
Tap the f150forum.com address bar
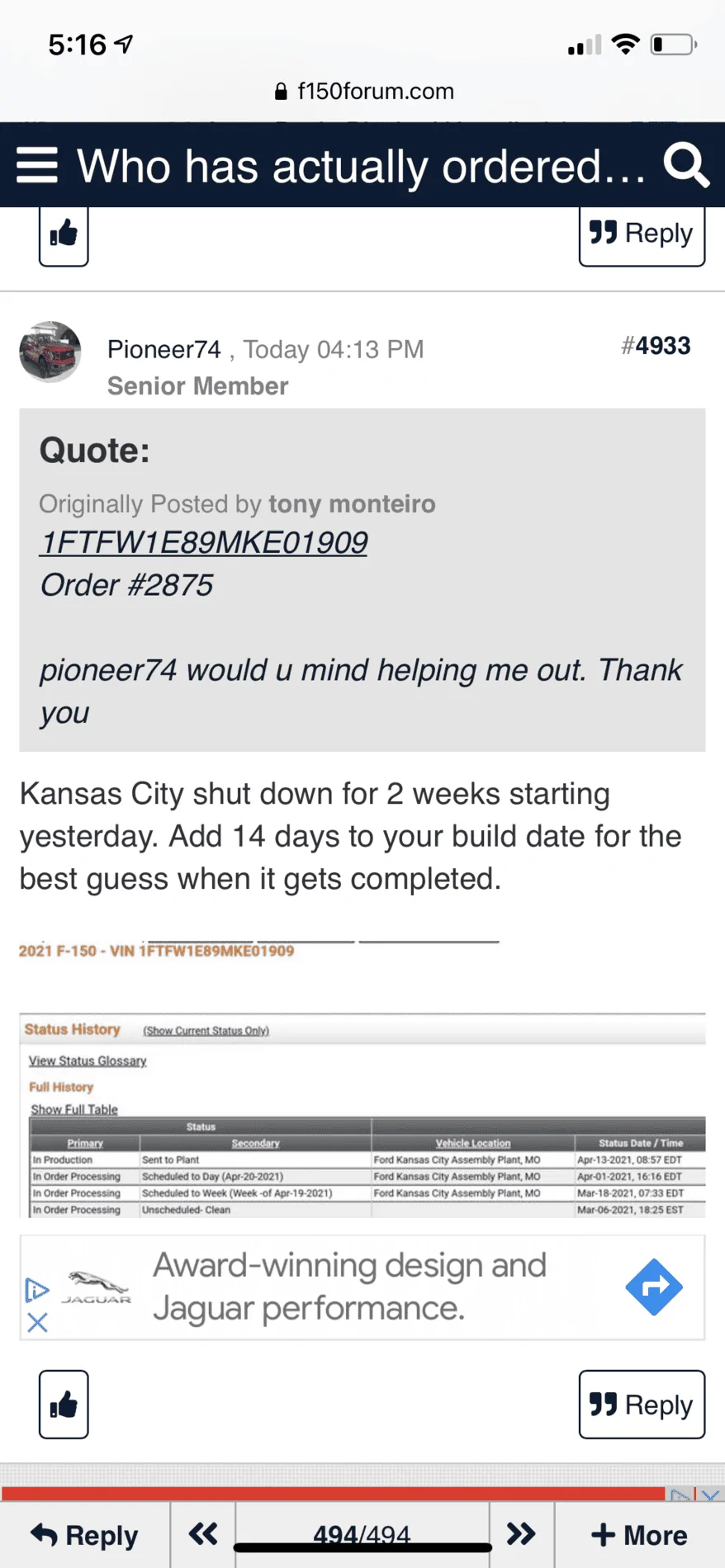[363, 91]
